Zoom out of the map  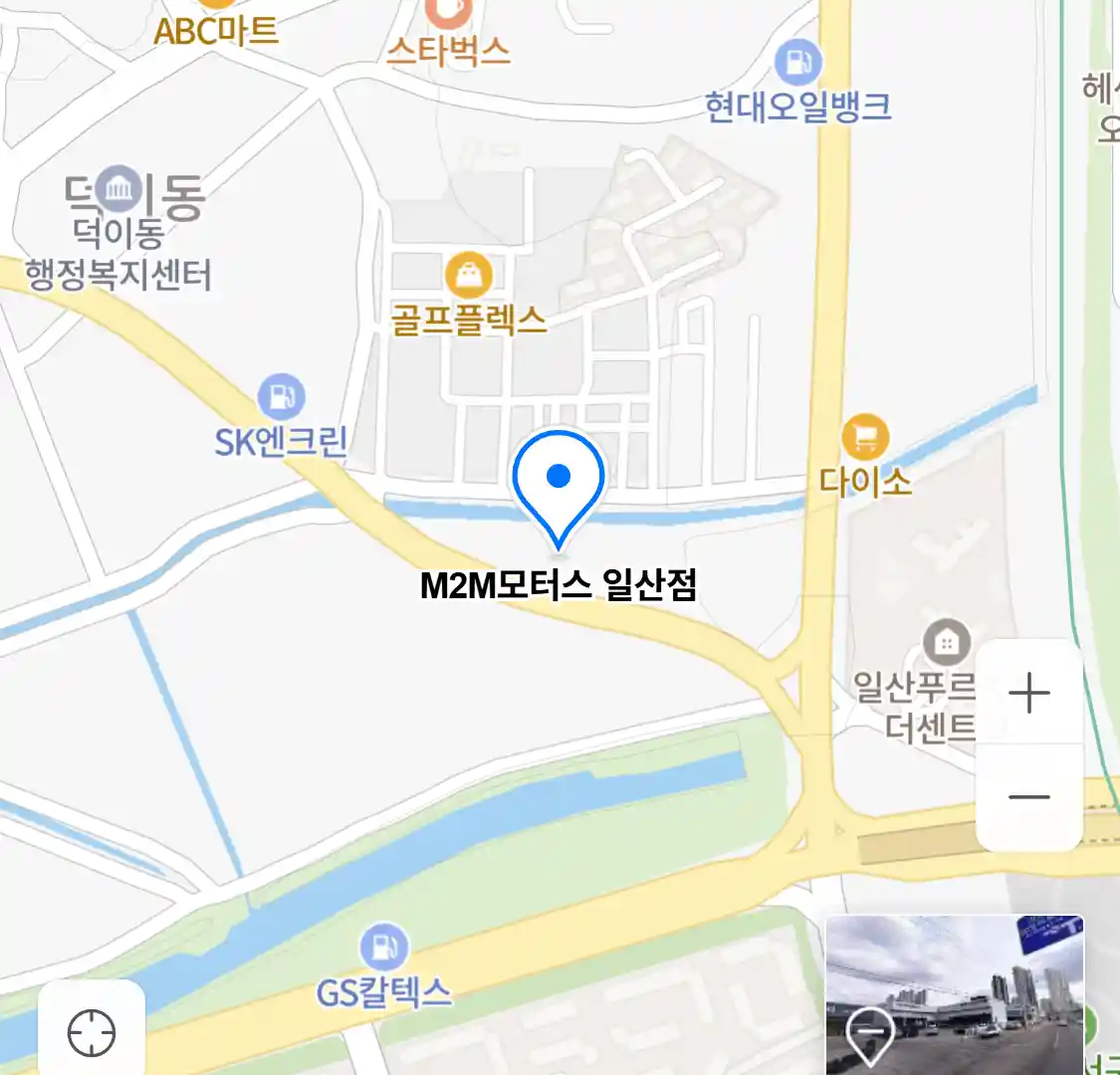(x=1028, y=797)
